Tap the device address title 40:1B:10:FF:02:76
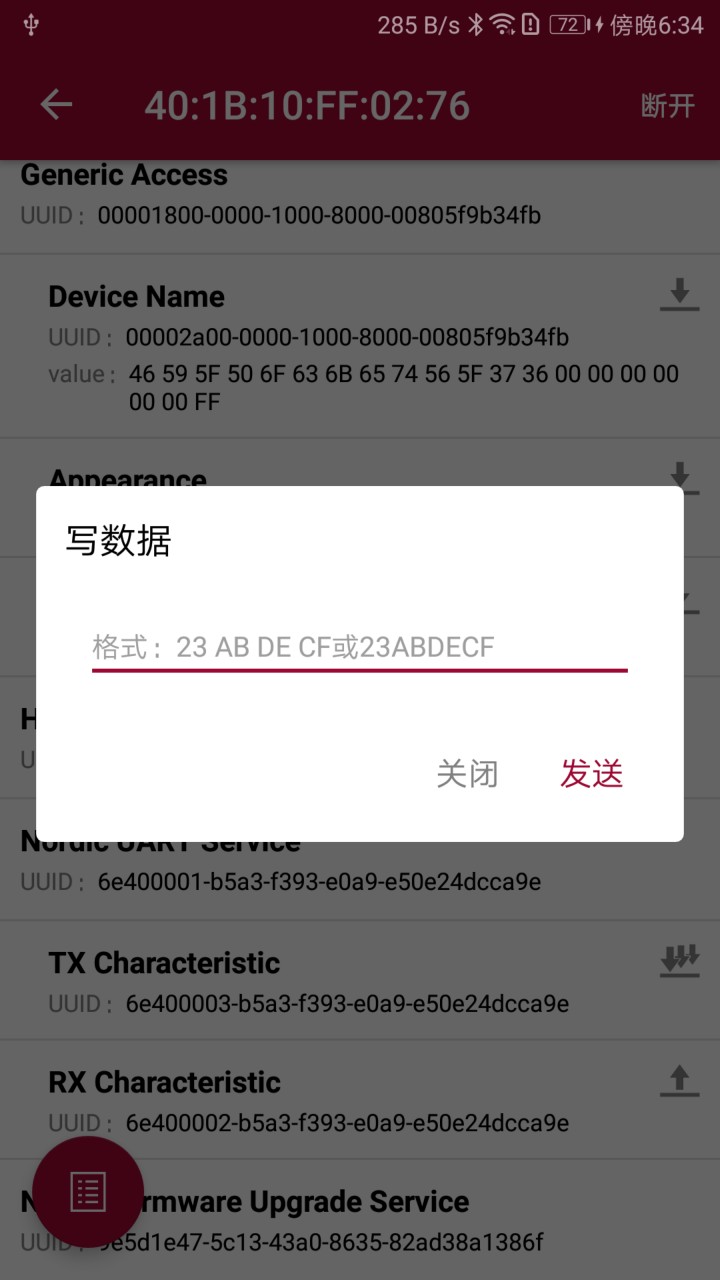Screen dimensions: 720x1280 pos(306,105)
